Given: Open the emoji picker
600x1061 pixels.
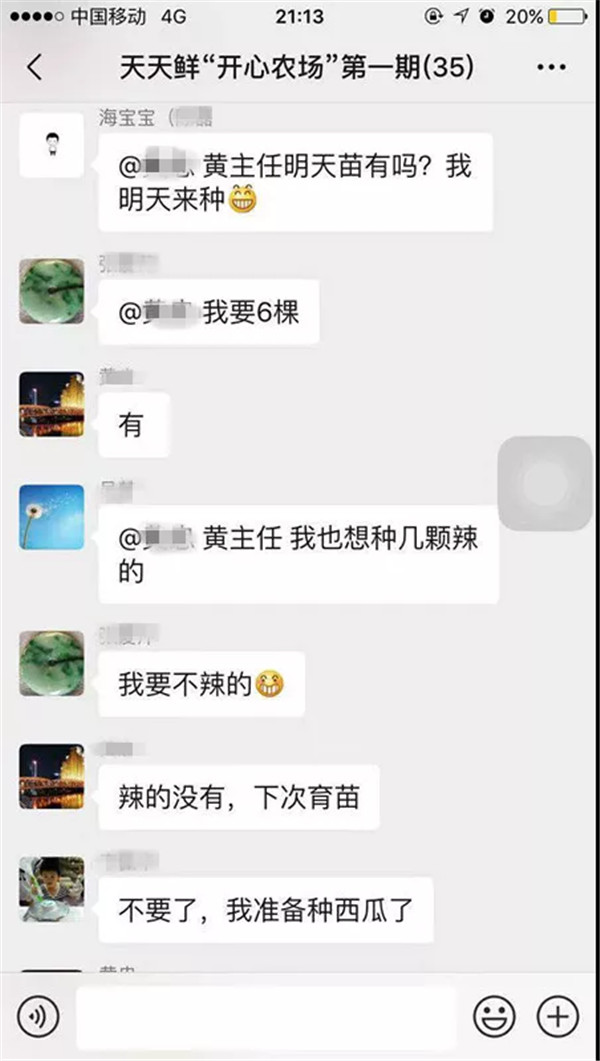Looking at the screenshot, I should click(492, 1017).
